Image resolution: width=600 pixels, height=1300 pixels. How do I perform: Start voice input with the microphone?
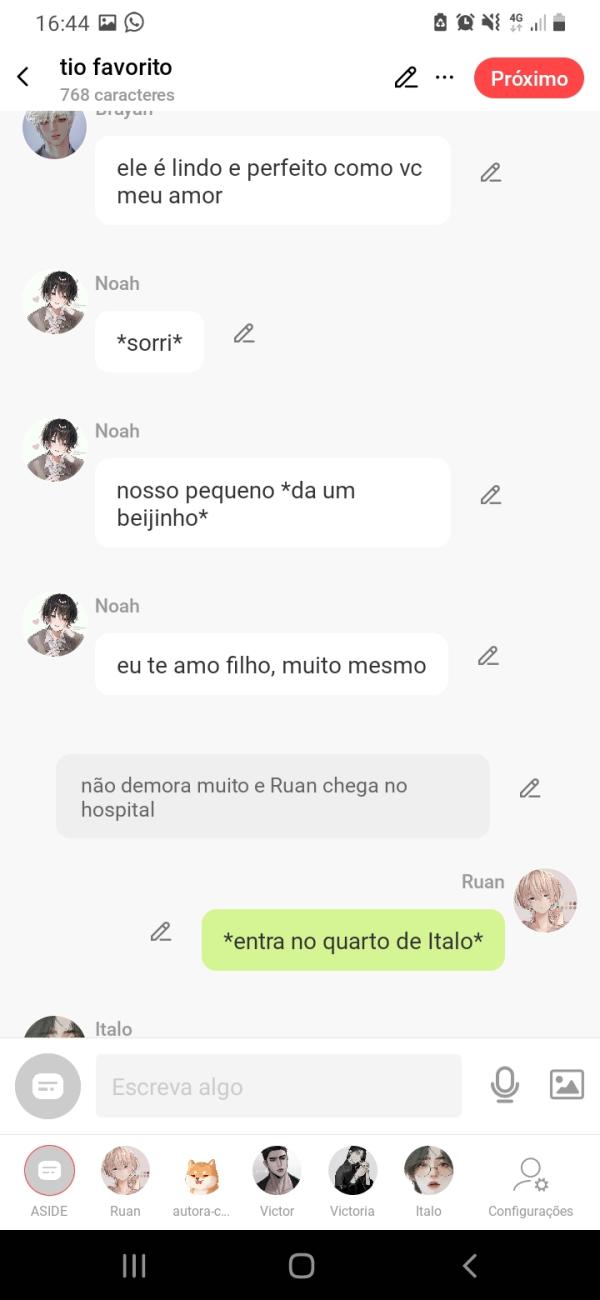pyautogui.click(x=505, y=1085)
